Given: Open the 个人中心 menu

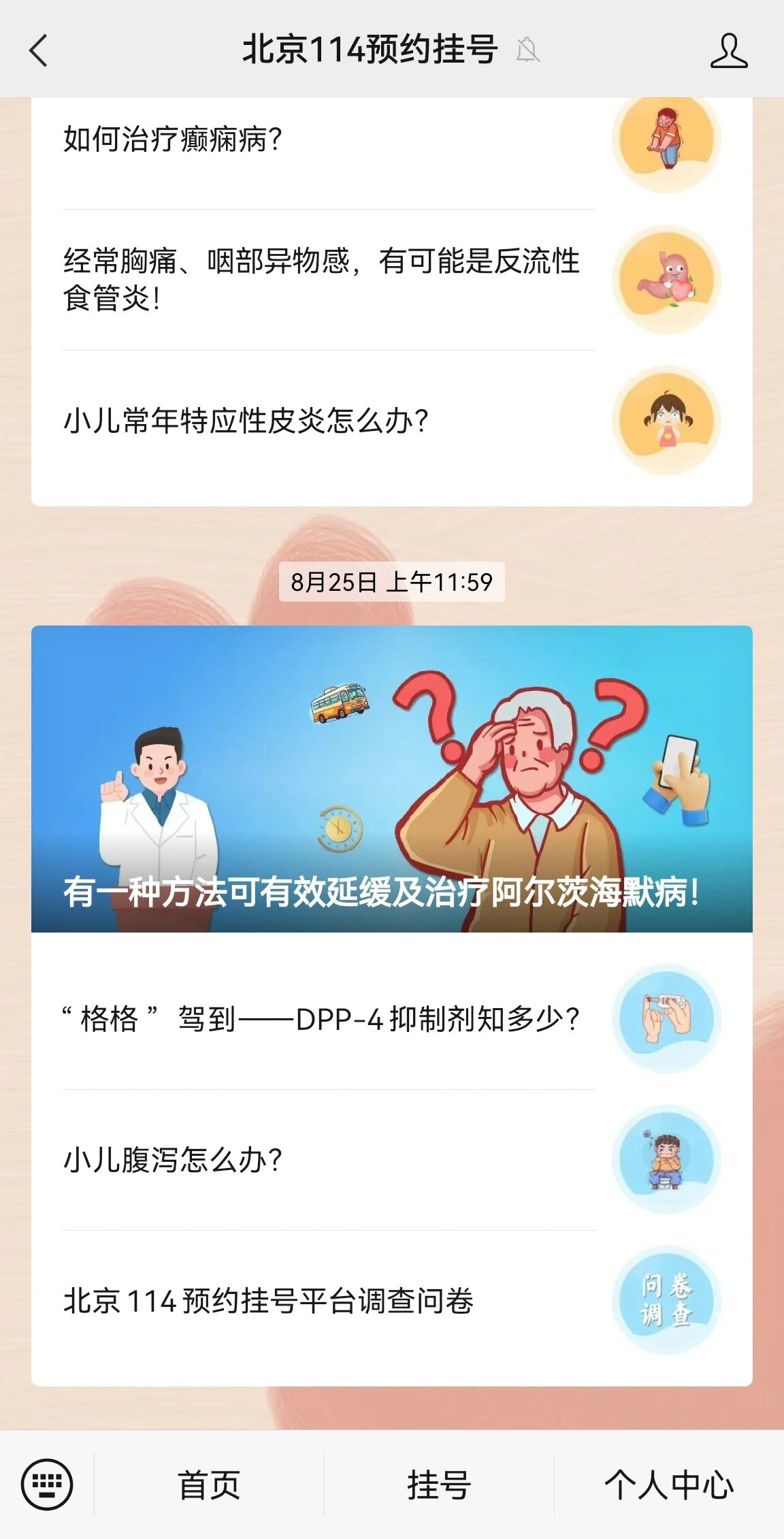Looking at the screenshot, I should pyautogui.click(x=669, y=1485).
